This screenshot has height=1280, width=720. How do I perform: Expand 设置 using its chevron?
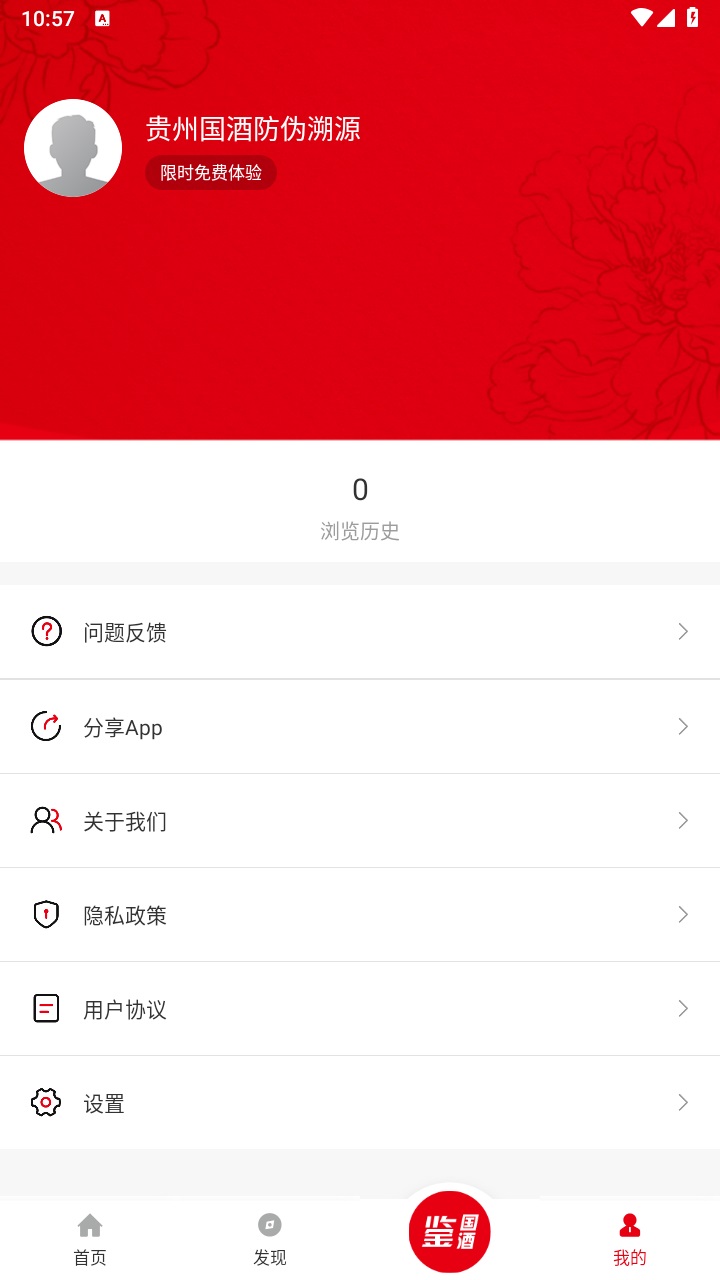tap(683, 1102)
